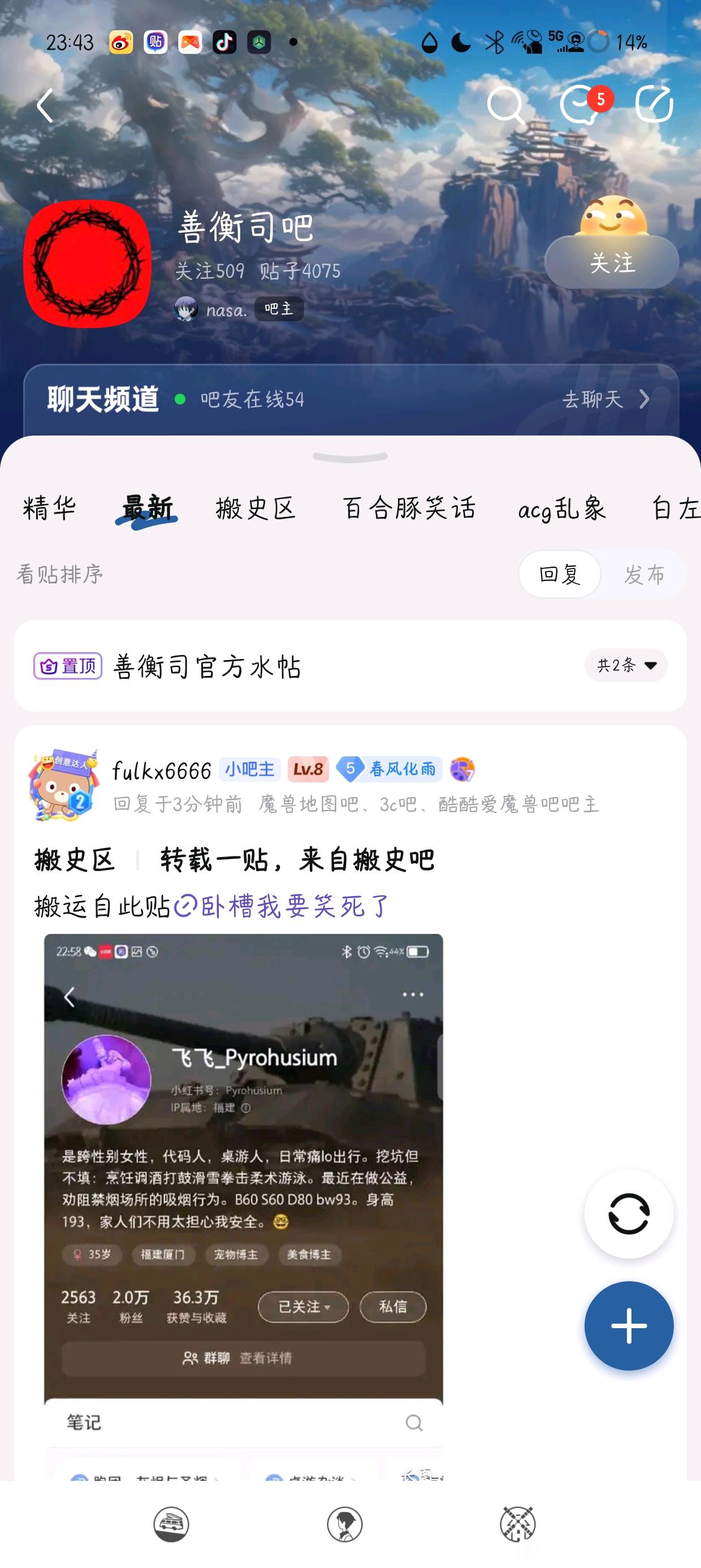The image size is (701, 1568).
Task: Open pinned post 善衡司官方水帖
Action: tap(207, 666)
